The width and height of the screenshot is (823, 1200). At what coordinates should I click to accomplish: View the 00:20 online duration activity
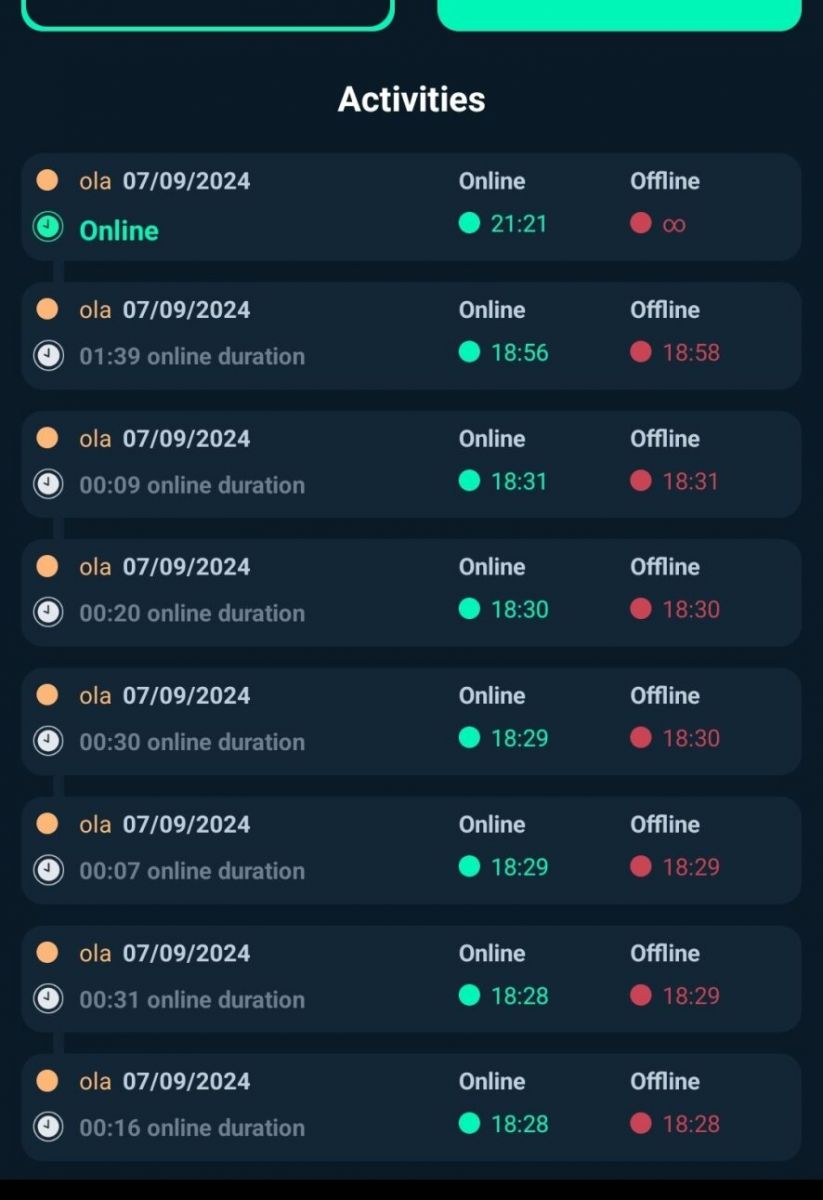(x=410, y=592)
